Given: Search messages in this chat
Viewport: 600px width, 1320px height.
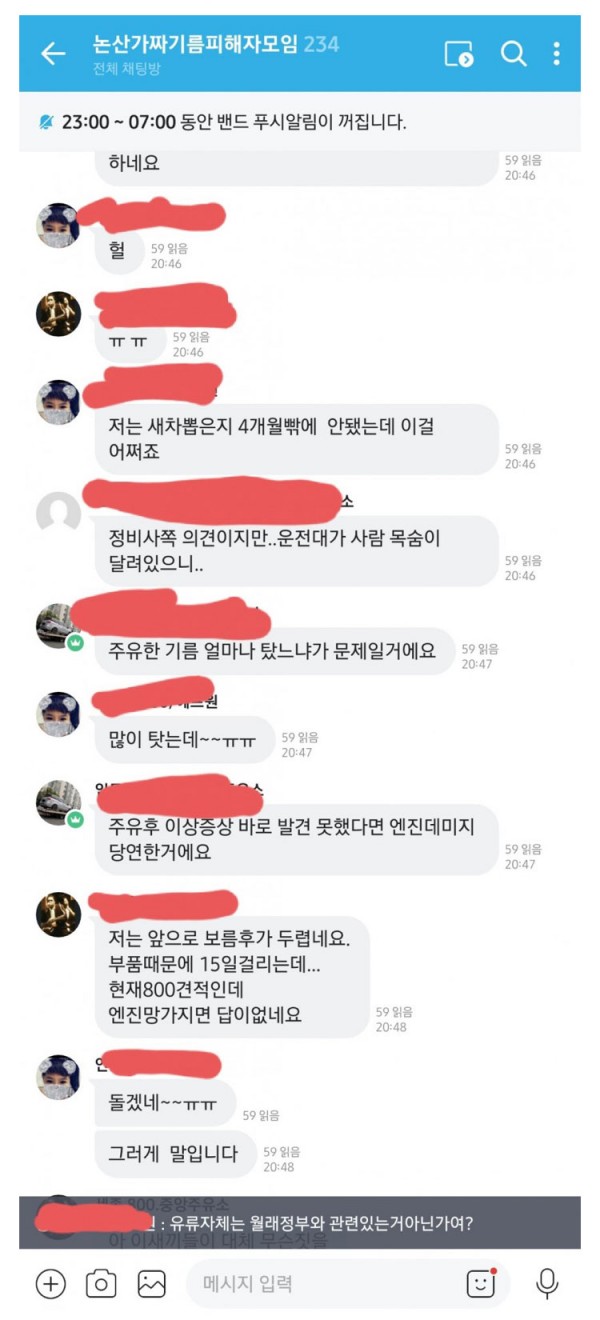Looking at the screenshot, I should (513, 54).
